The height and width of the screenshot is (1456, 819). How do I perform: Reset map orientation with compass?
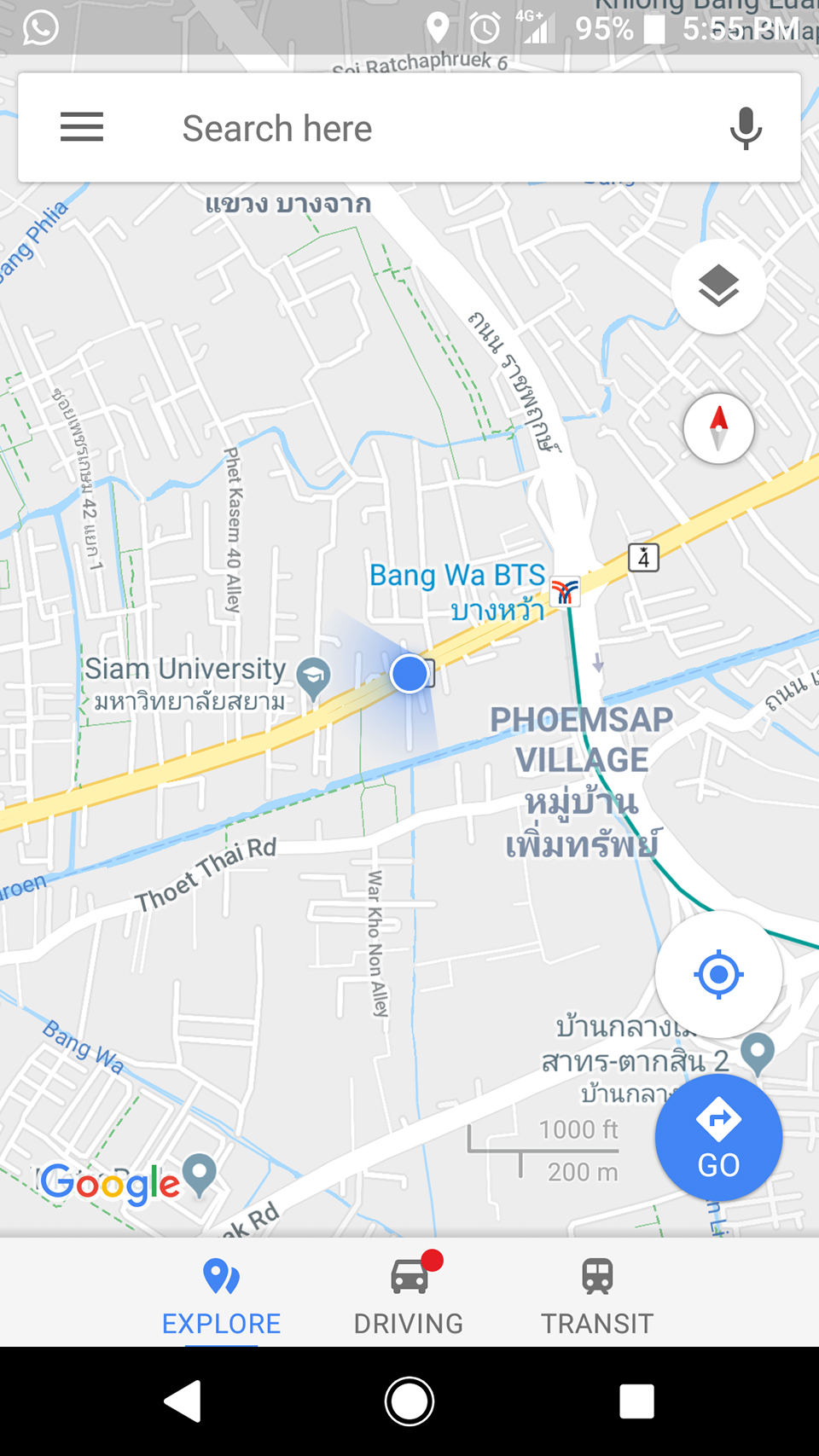718,428
